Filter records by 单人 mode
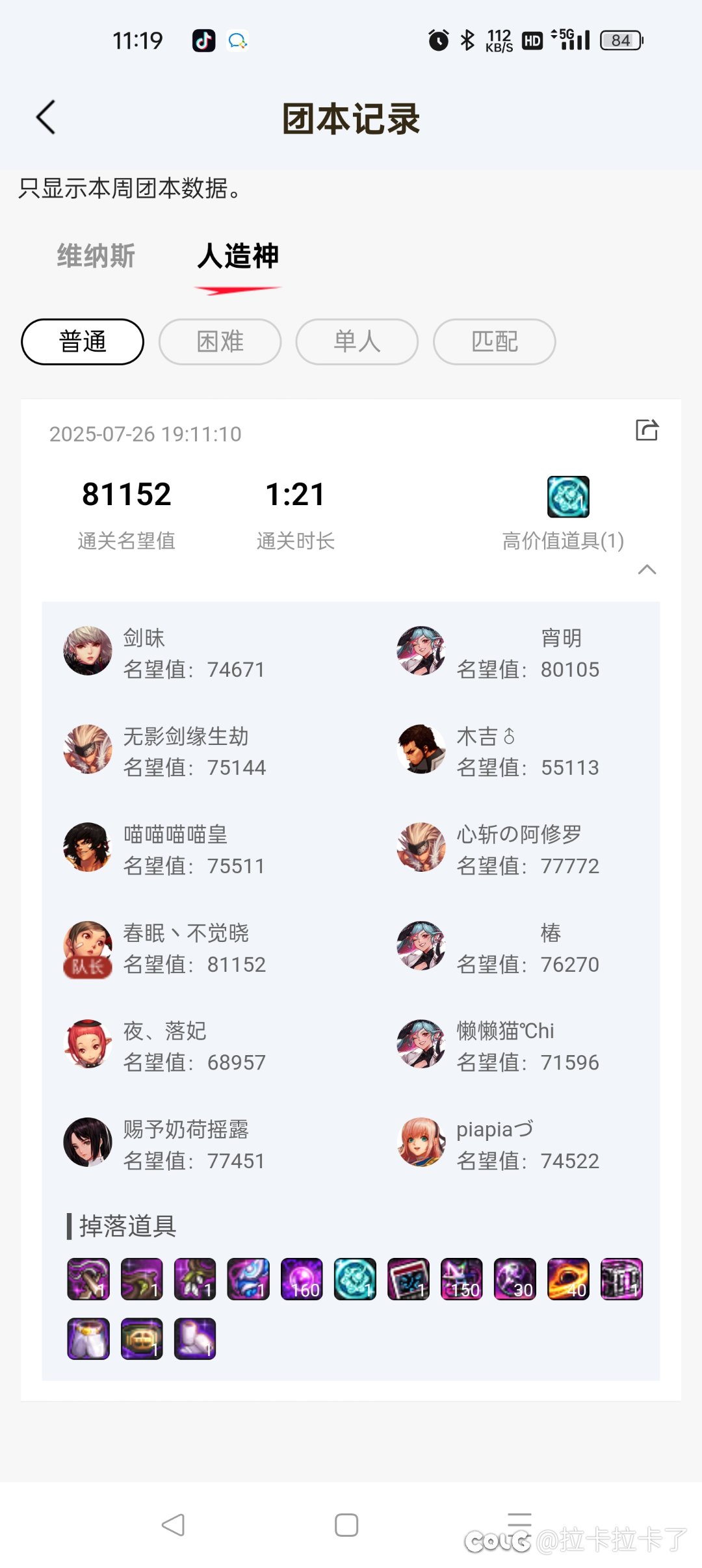The image size is (702, 1568). (x=357, y=342)
